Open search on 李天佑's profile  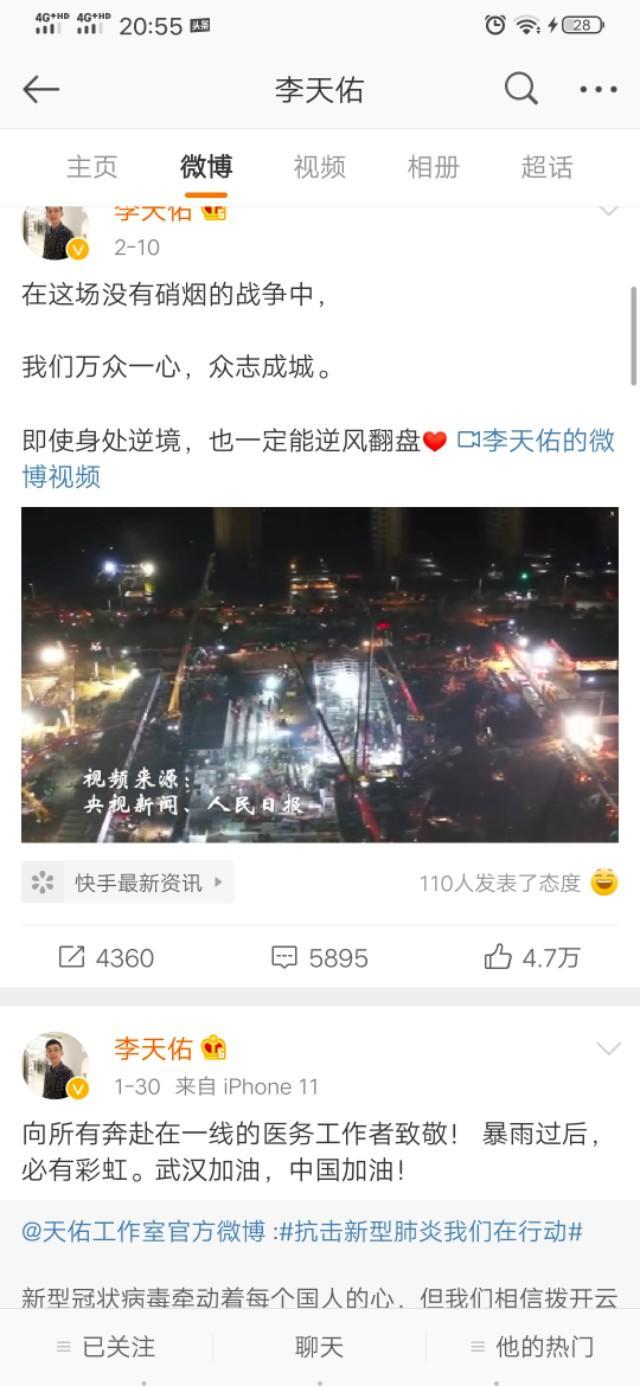pos(520,89)
